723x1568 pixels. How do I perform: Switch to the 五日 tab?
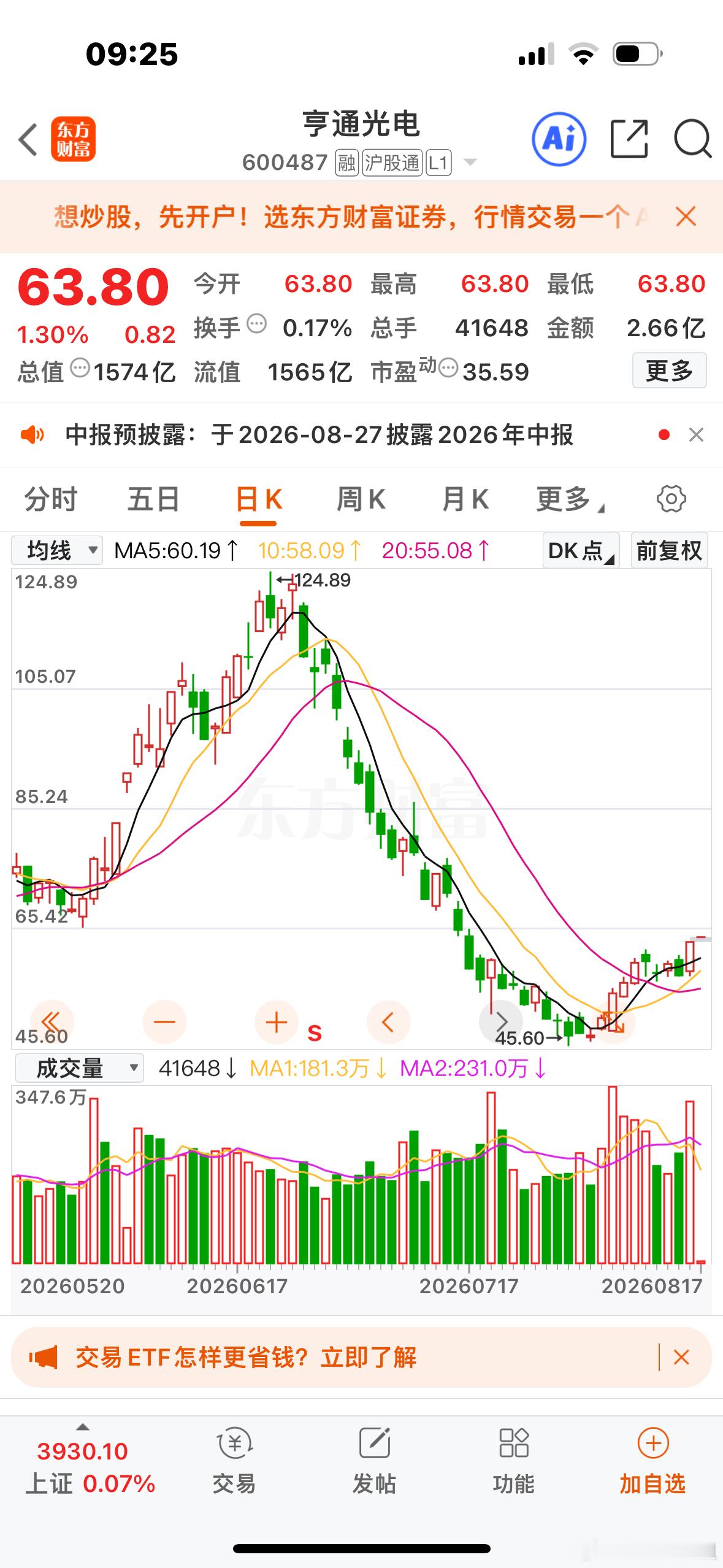tap(153, 499)
